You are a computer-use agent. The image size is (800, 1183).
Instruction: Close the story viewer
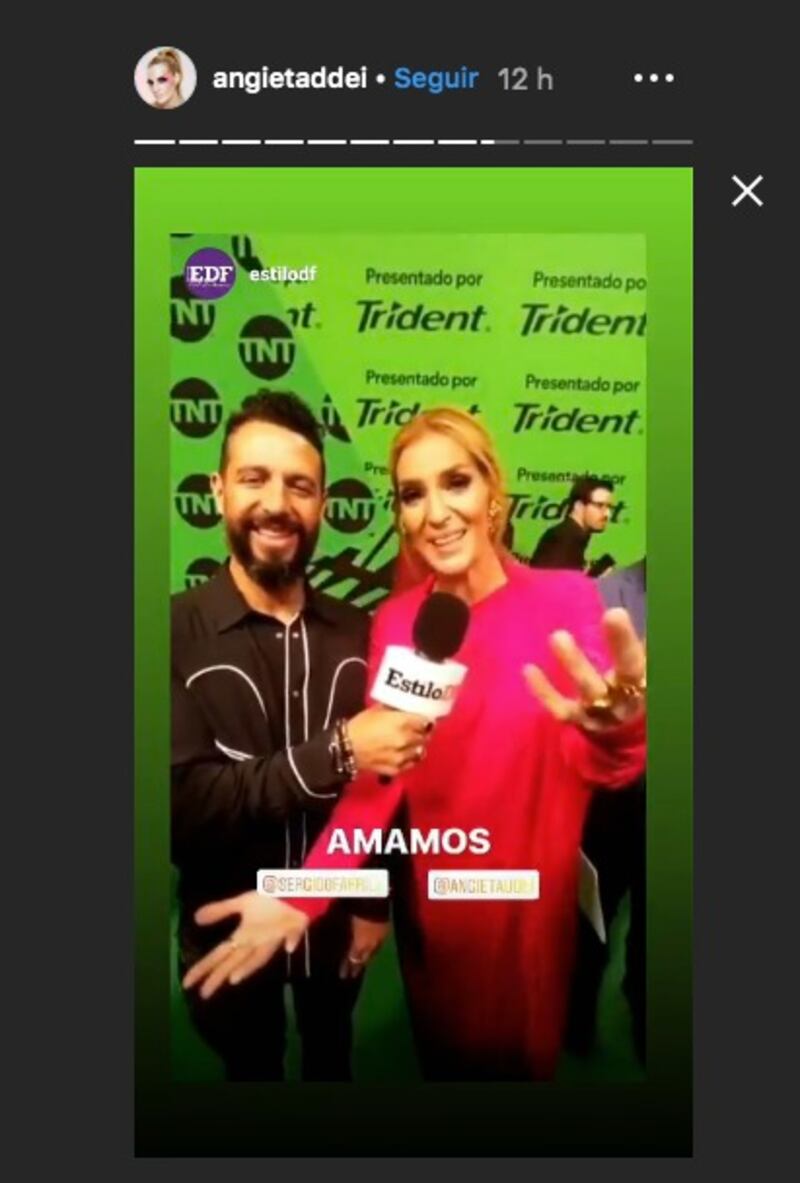(746, 191)
